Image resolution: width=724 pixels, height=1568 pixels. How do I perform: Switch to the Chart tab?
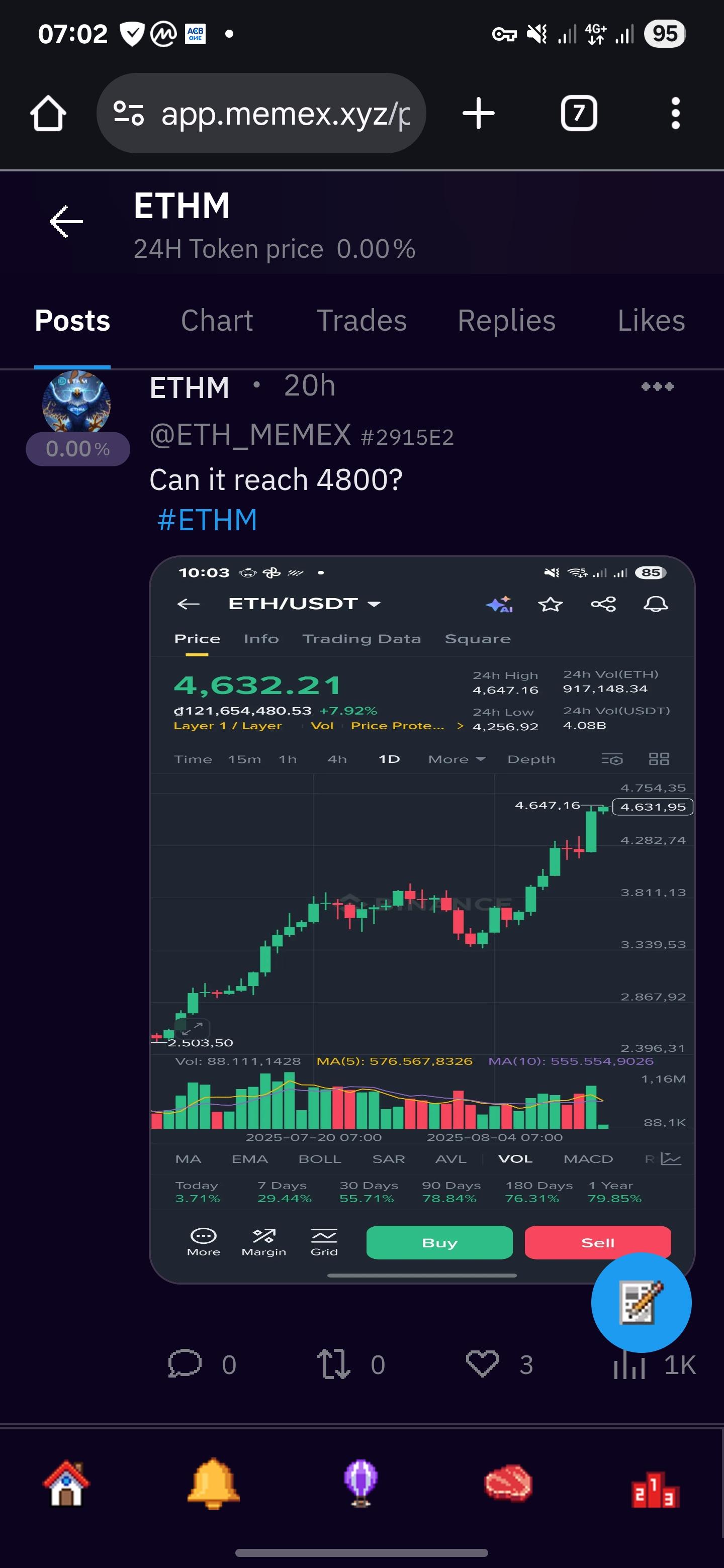point(217,321)
